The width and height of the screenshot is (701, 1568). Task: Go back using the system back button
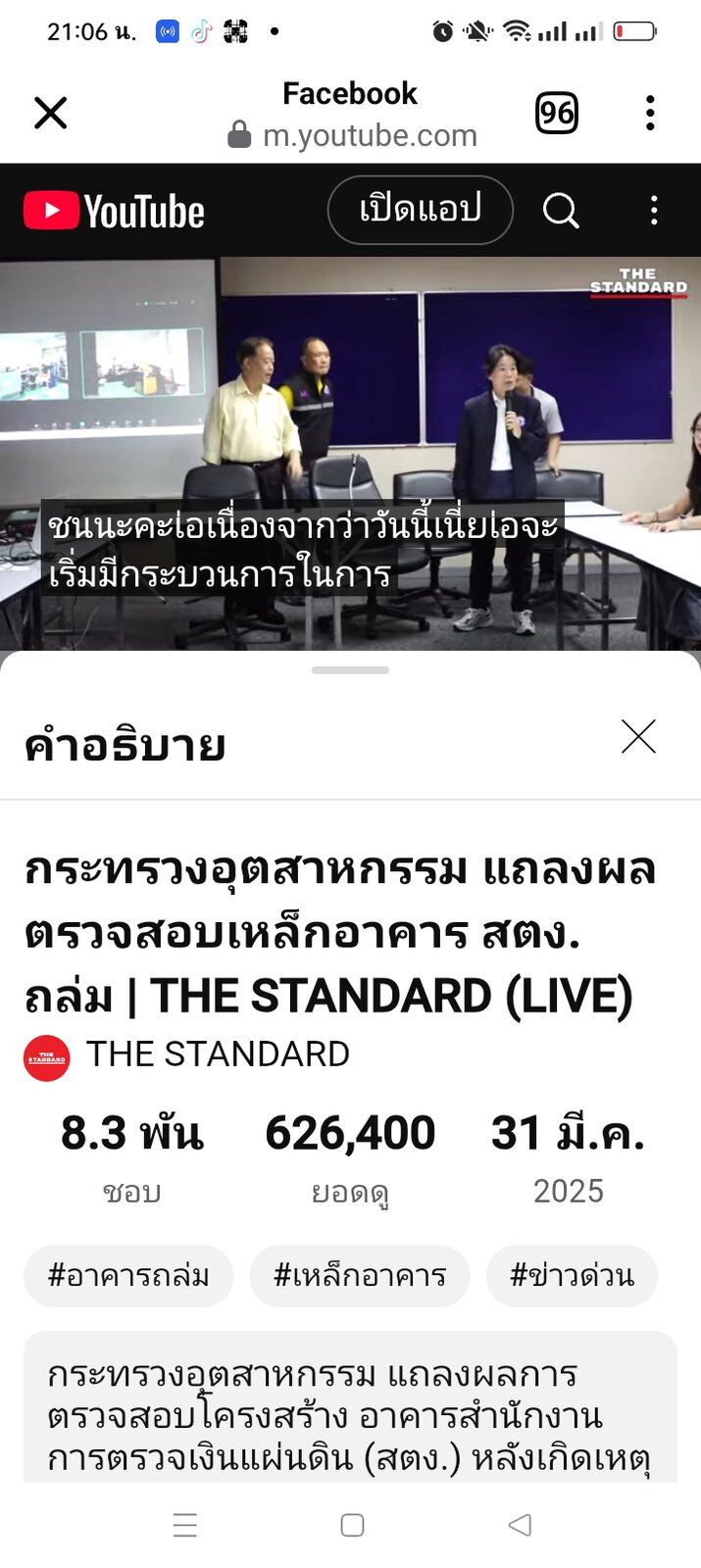(x=520, y=1524)
